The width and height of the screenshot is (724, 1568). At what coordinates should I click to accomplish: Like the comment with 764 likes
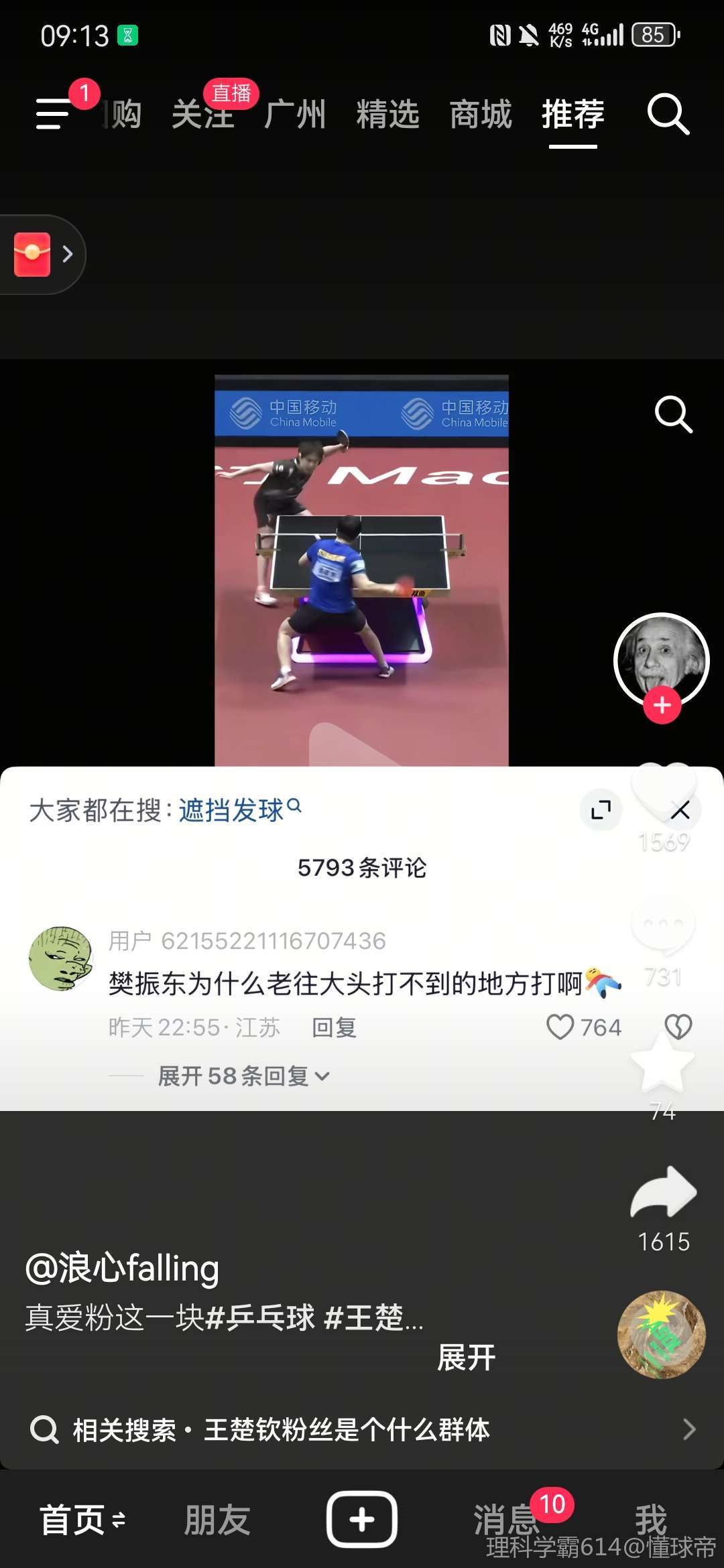tap(560, 1027)
